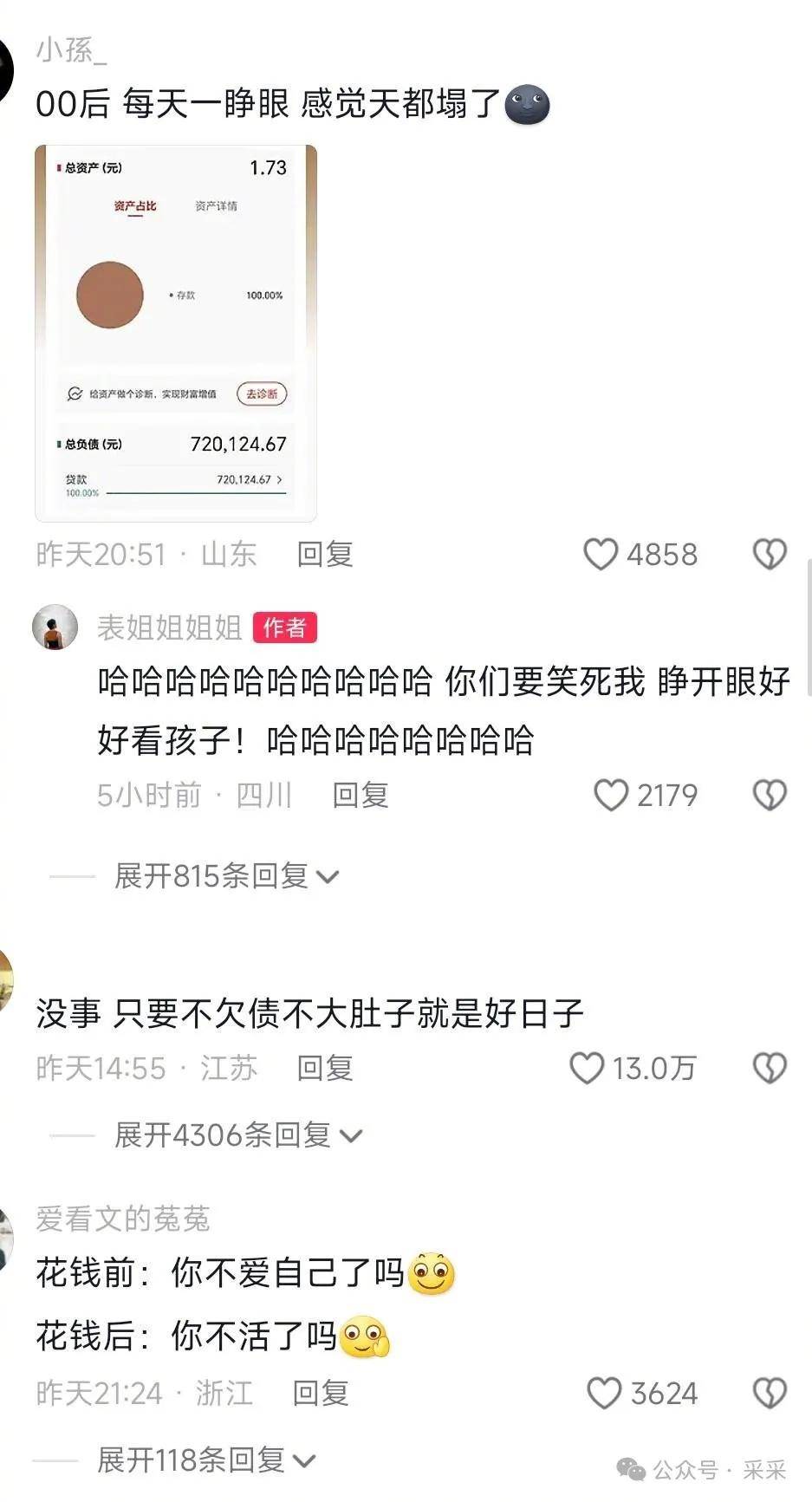Open 小孫_'s profile from the username
812x1502 pixels.
71,50
